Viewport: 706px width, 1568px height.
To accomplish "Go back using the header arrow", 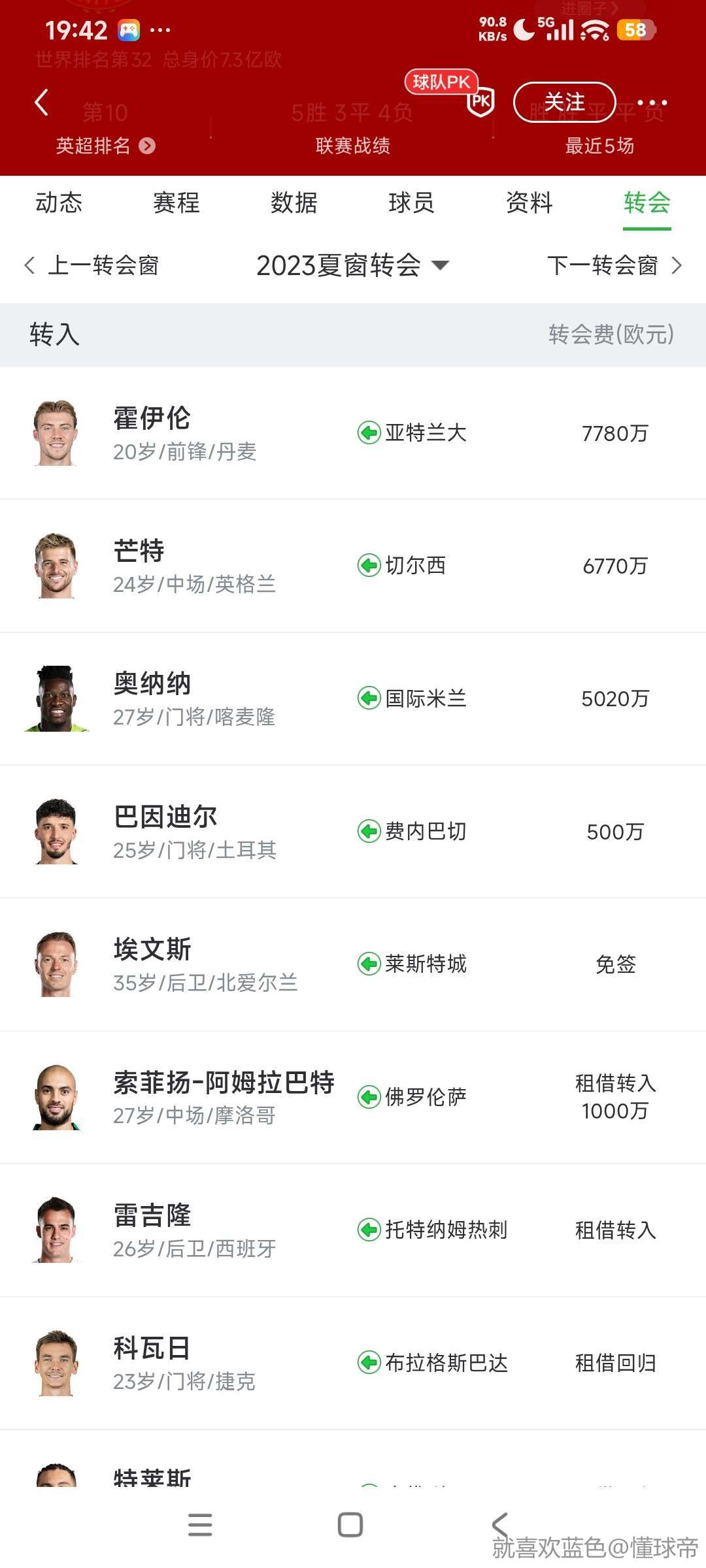I will tap(42, 103).
